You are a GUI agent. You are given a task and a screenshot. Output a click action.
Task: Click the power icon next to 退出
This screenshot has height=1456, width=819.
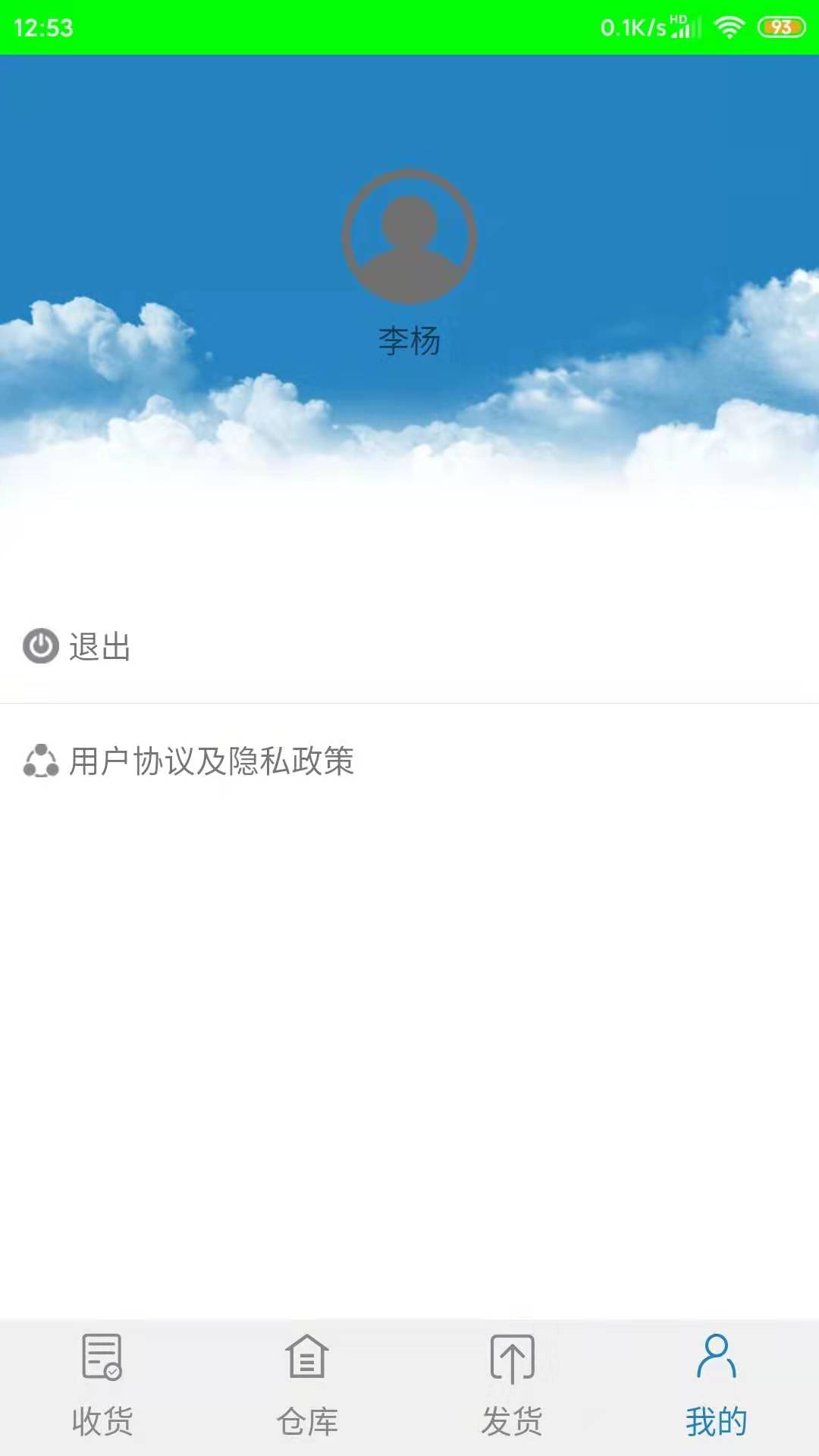coord(42,646)
